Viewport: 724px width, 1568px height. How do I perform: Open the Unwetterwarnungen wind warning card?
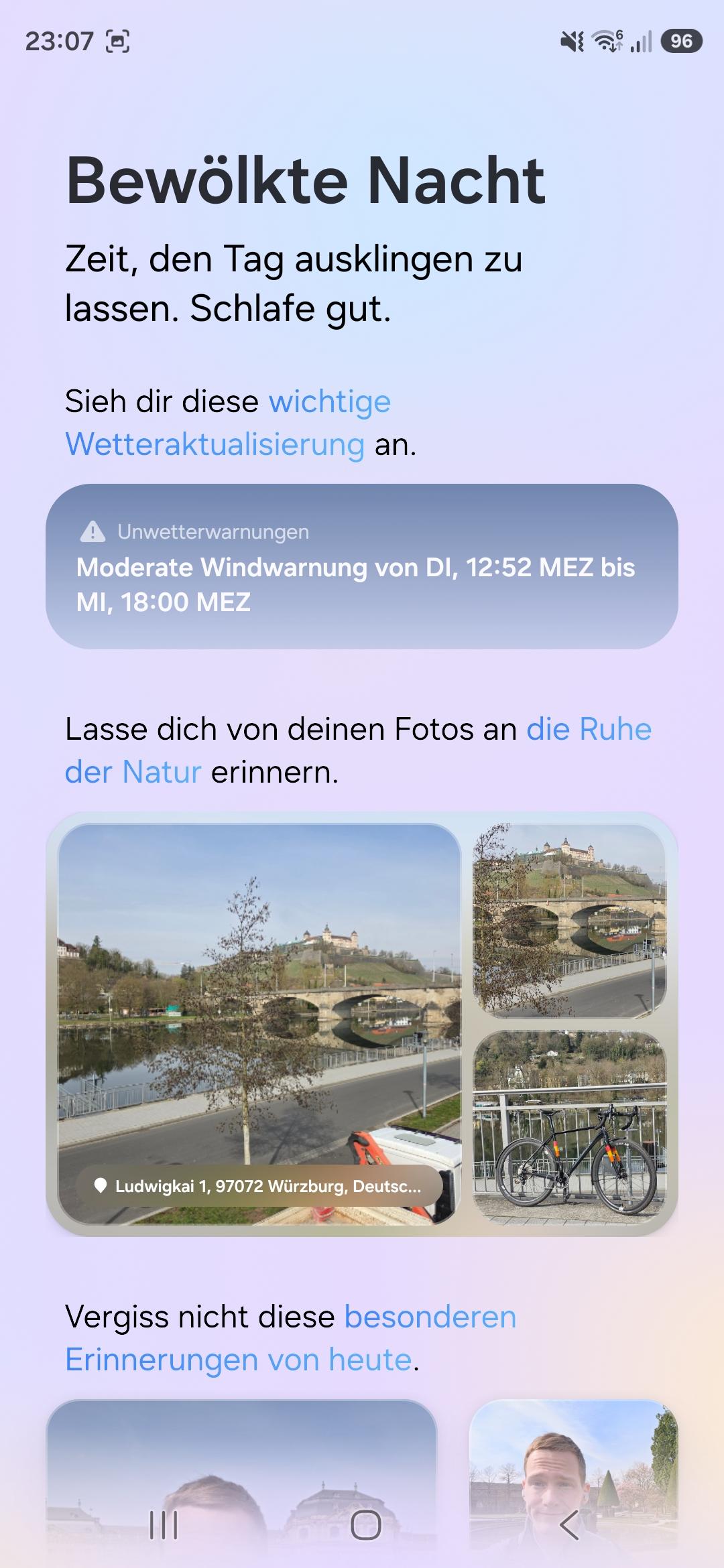[x=362, y=567]
